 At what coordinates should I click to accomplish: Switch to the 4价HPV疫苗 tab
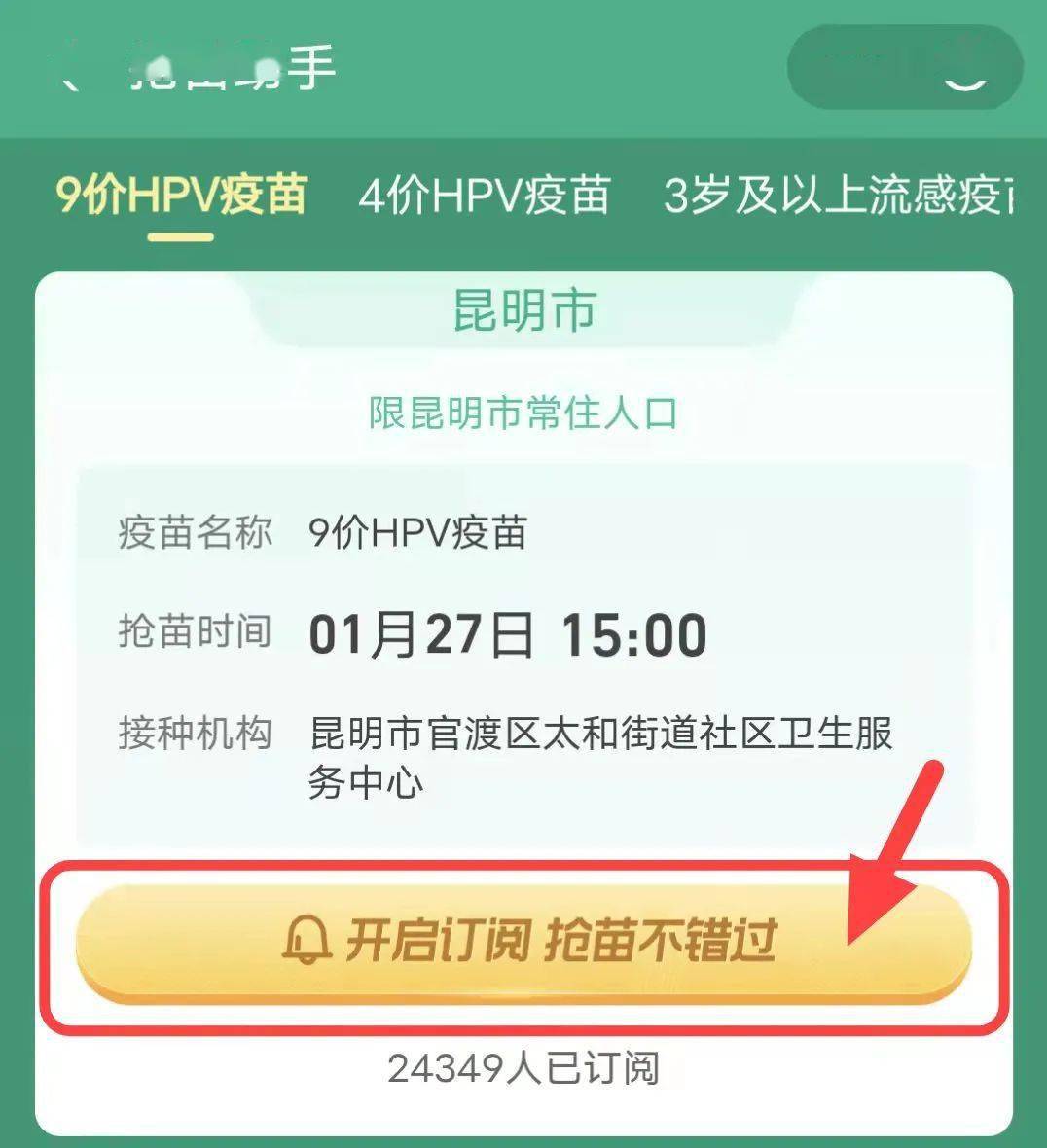pos(484,195)
